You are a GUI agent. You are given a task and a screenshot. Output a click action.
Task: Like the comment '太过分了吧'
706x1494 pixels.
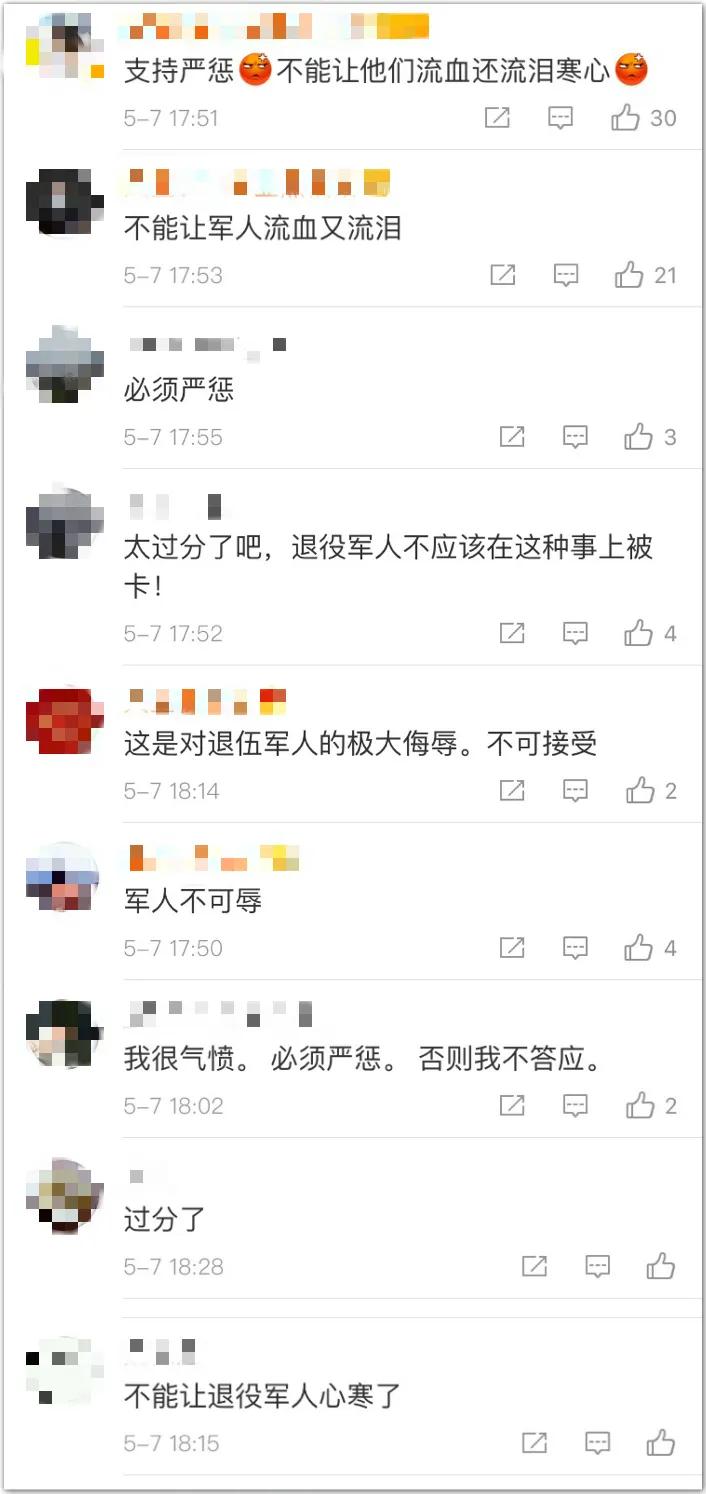(638, 633)
